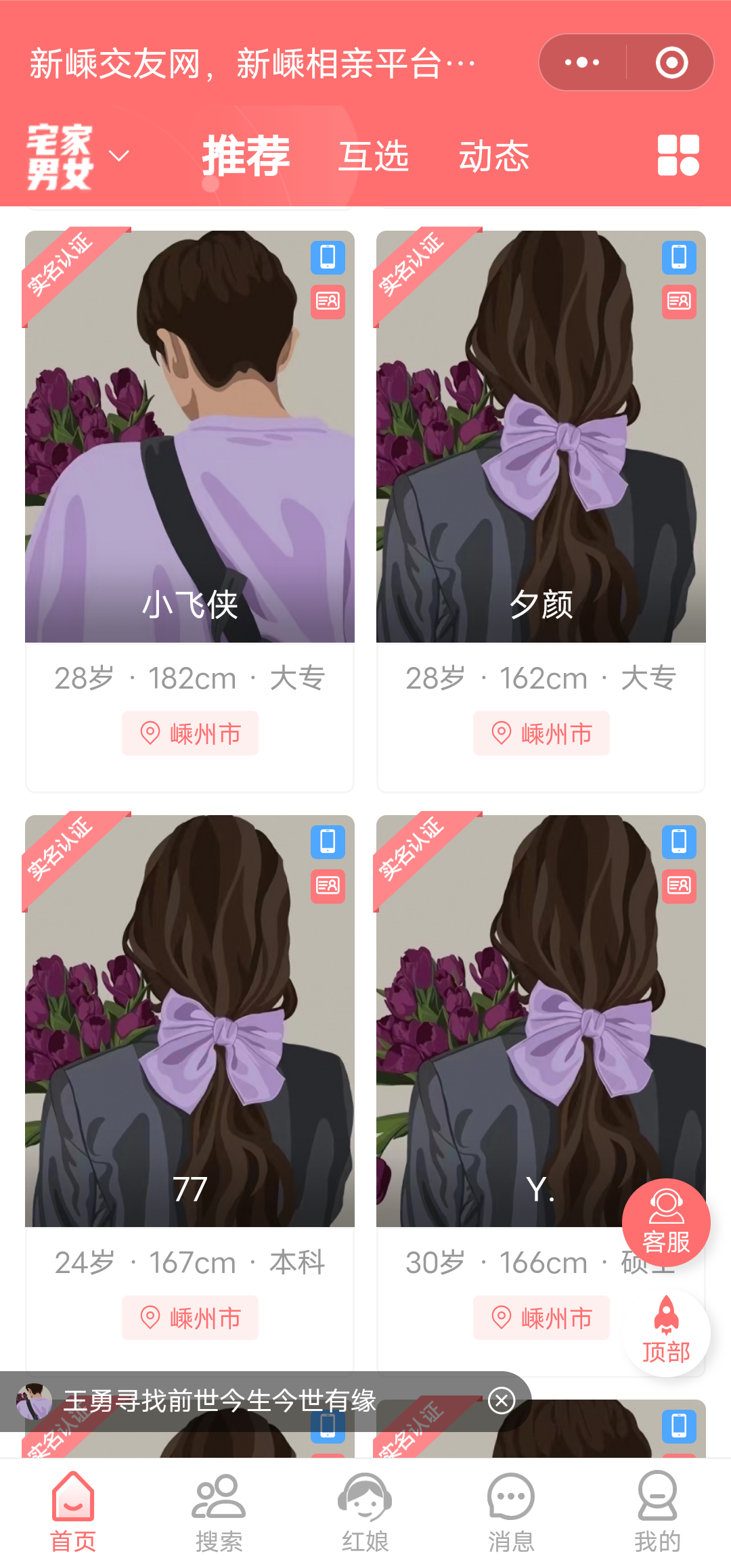Open the 我的 profile tab
Viewport: 731px width, 1568px height.
[657, 1513]
